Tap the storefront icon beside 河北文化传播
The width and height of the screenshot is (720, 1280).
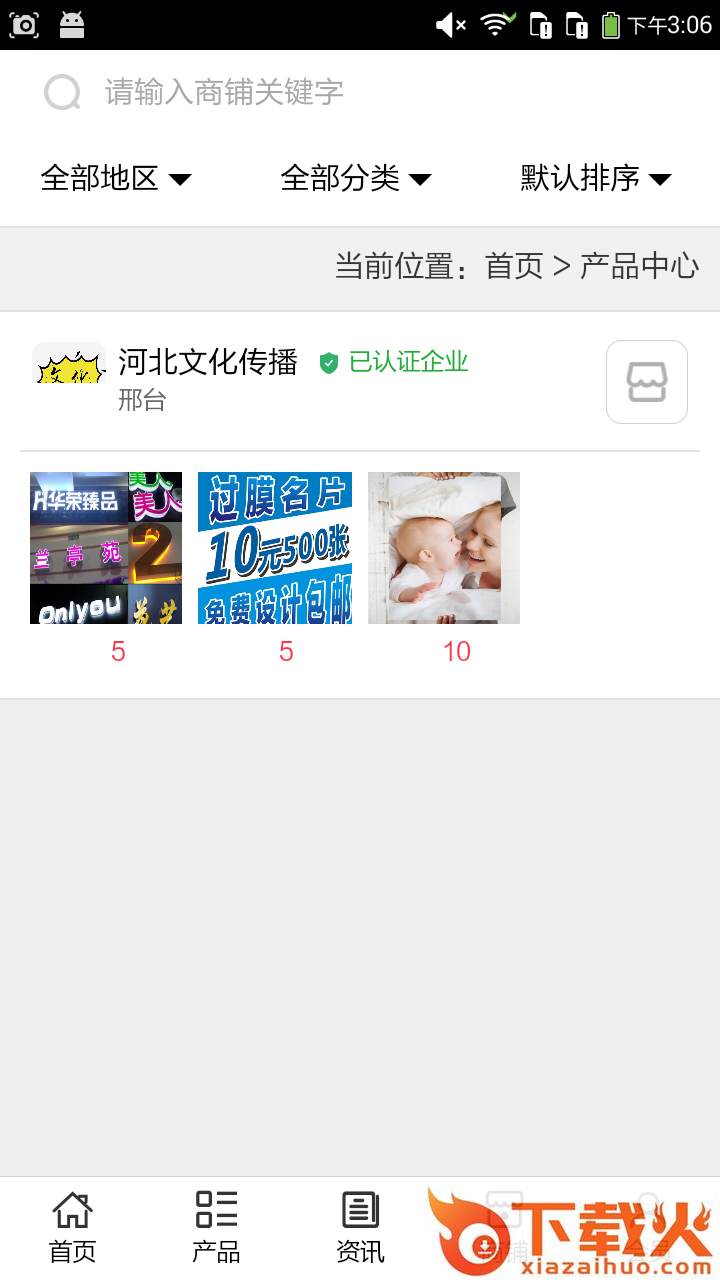[x=646, y=382]
